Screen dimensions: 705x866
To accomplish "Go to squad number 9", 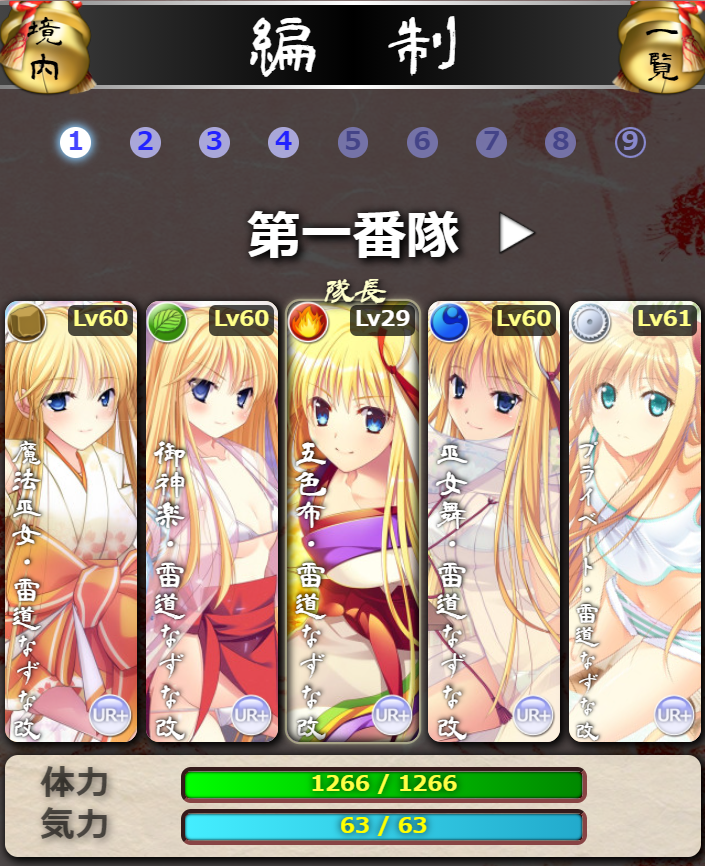I will click(630, 142).
